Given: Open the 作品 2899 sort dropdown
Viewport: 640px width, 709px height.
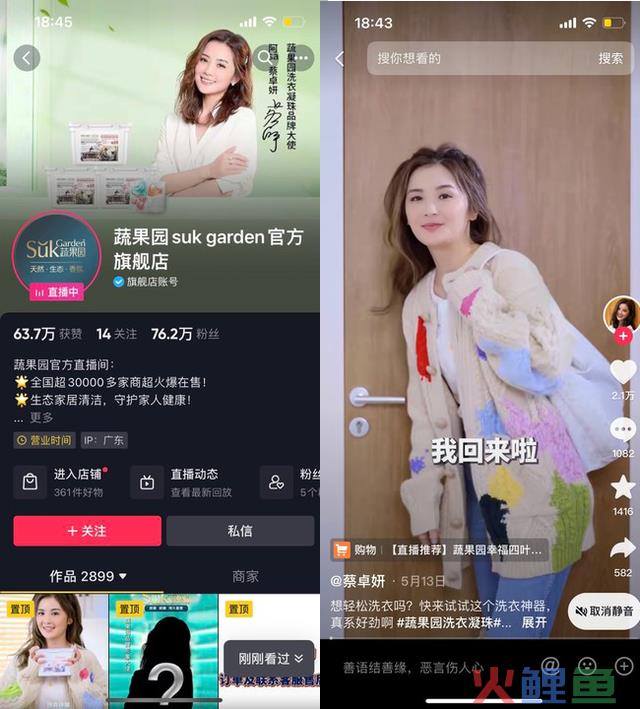Looking at the screenshot, I should click(88, 576).
